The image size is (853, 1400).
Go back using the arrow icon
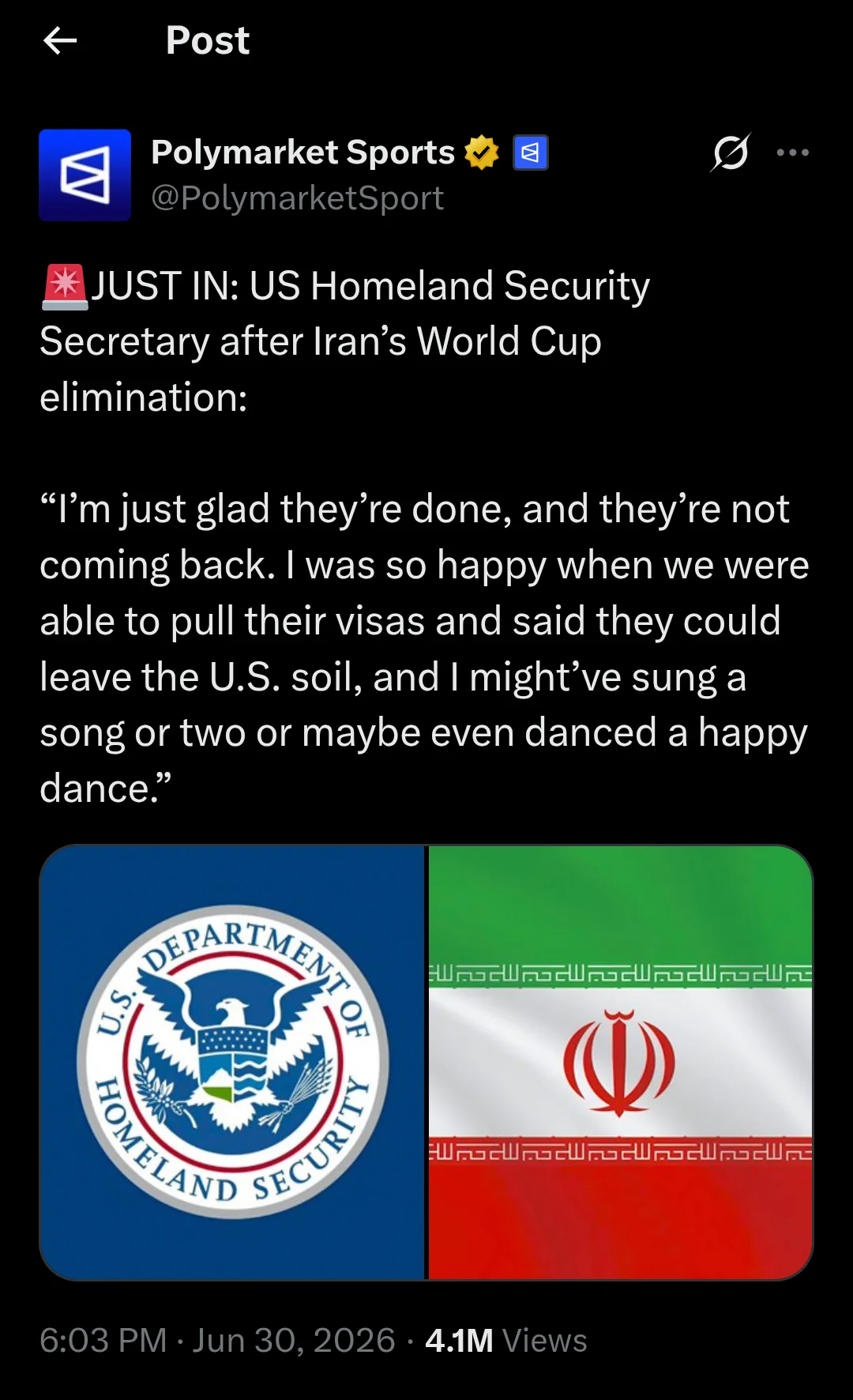coord(60,40)
